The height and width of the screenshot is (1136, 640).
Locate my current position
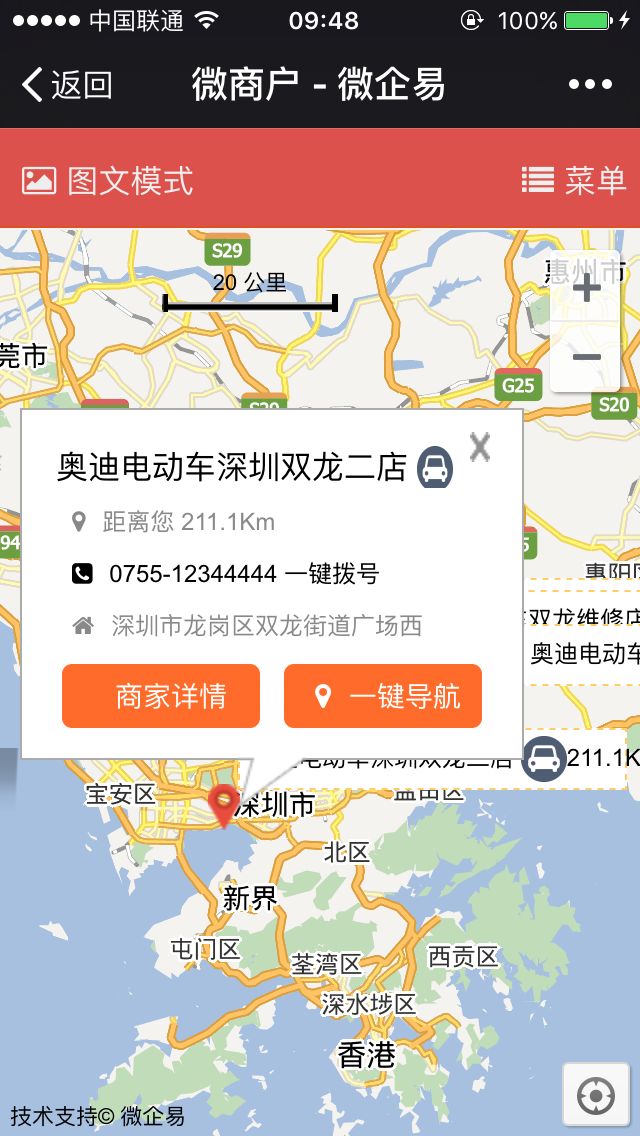(x=596, y=1096)
